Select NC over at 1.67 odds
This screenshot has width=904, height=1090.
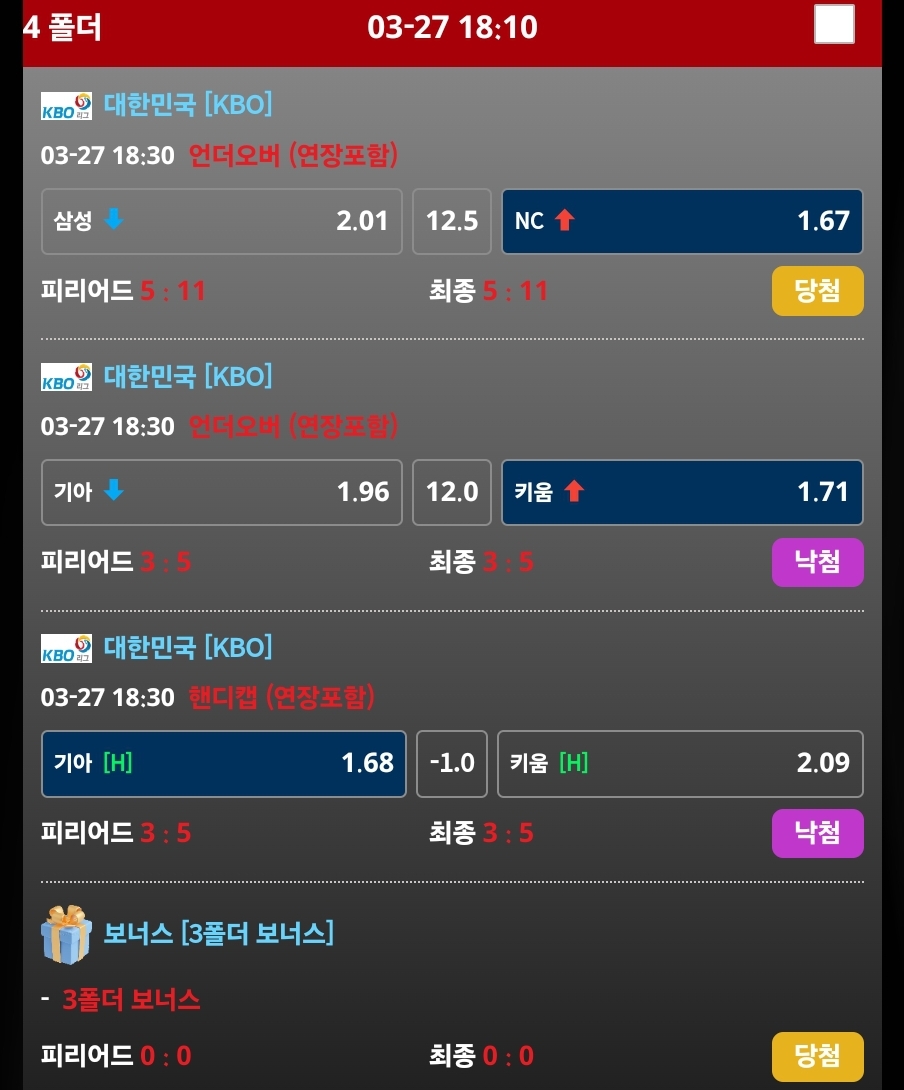coord(682,221)
